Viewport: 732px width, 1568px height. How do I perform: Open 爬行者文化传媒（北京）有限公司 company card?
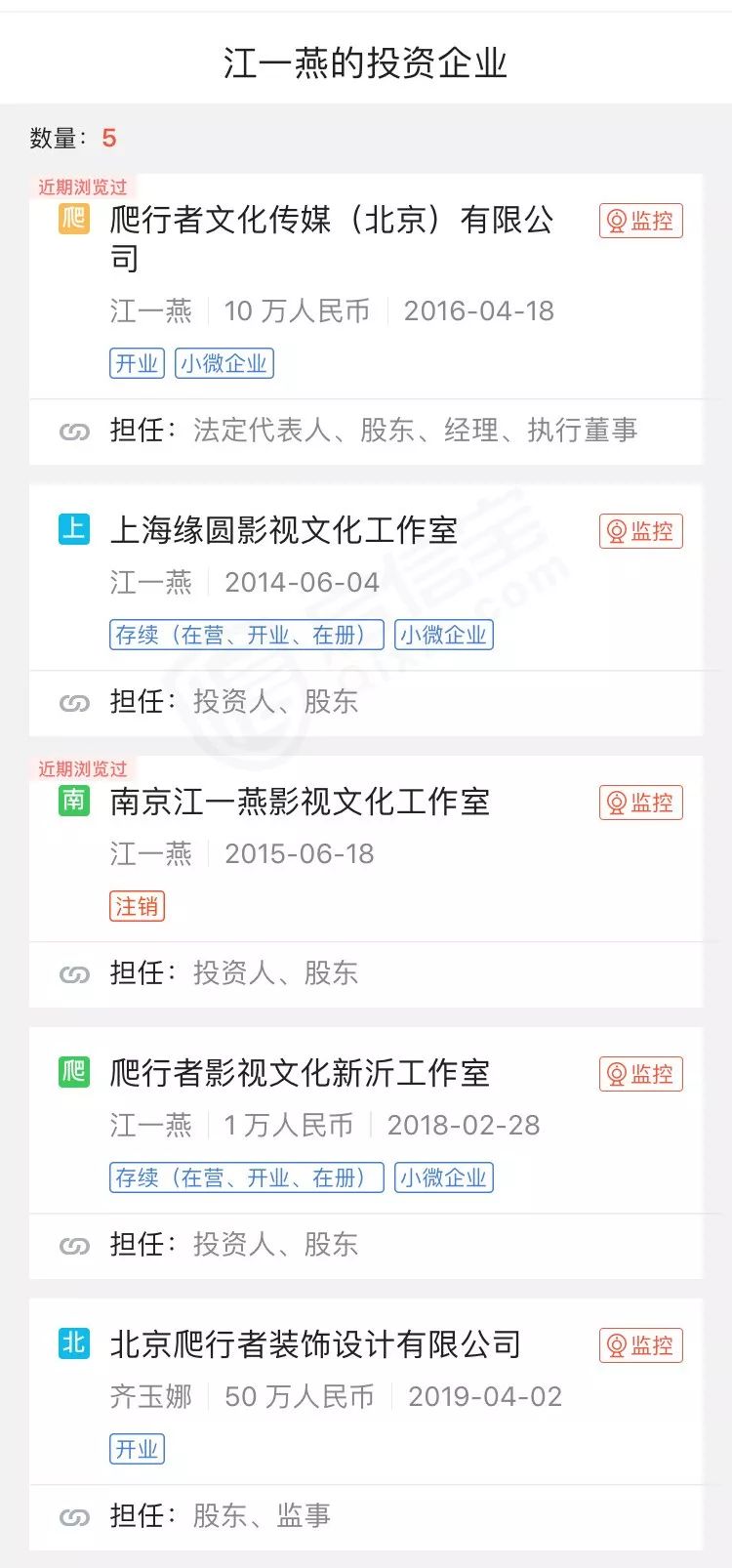click(x=332, y=237)
